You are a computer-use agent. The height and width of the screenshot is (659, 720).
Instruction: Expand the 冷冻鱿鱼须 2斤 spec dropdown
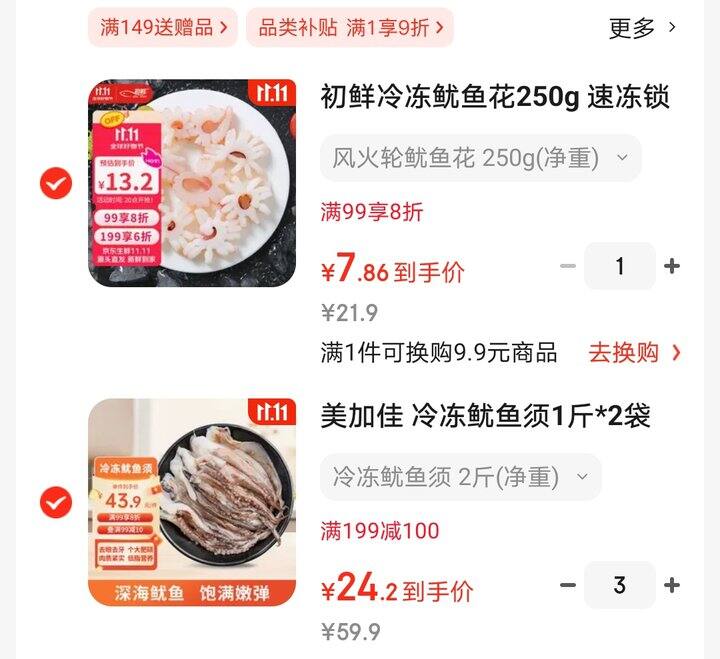(x=460, y=477)
